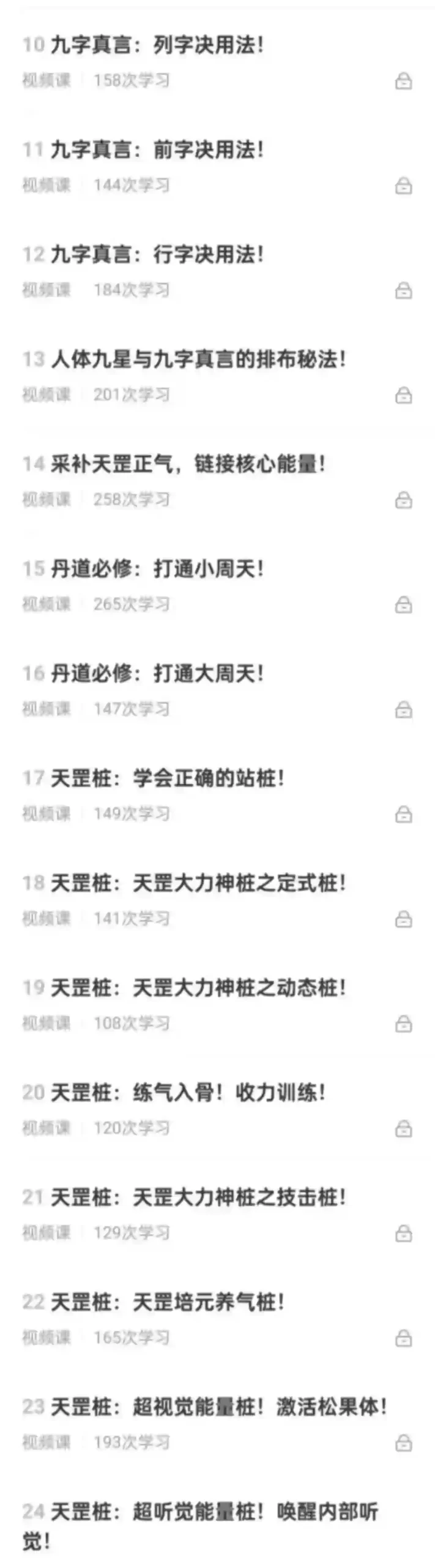Viewport: 435px width, 1568px height.
Task: Select lesson 14 采补天罡正气，链接核心能量
Action: pos(217,481)
